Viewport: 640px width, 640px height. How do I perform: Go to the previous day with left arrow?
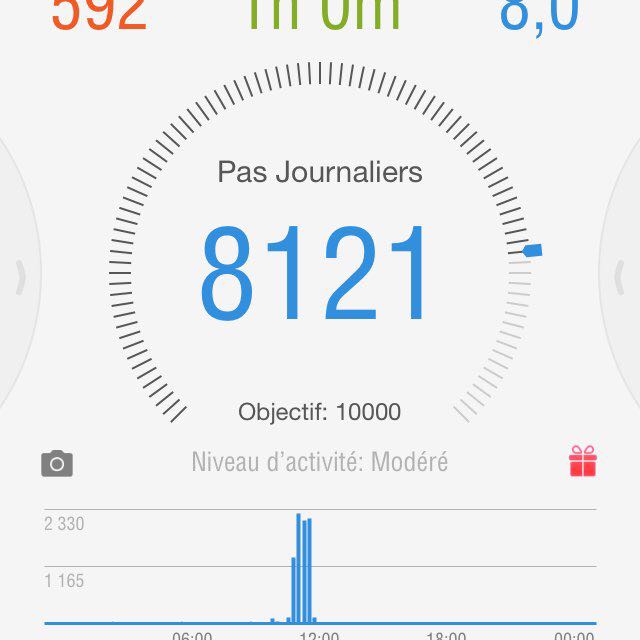click(x=18, y=278)
